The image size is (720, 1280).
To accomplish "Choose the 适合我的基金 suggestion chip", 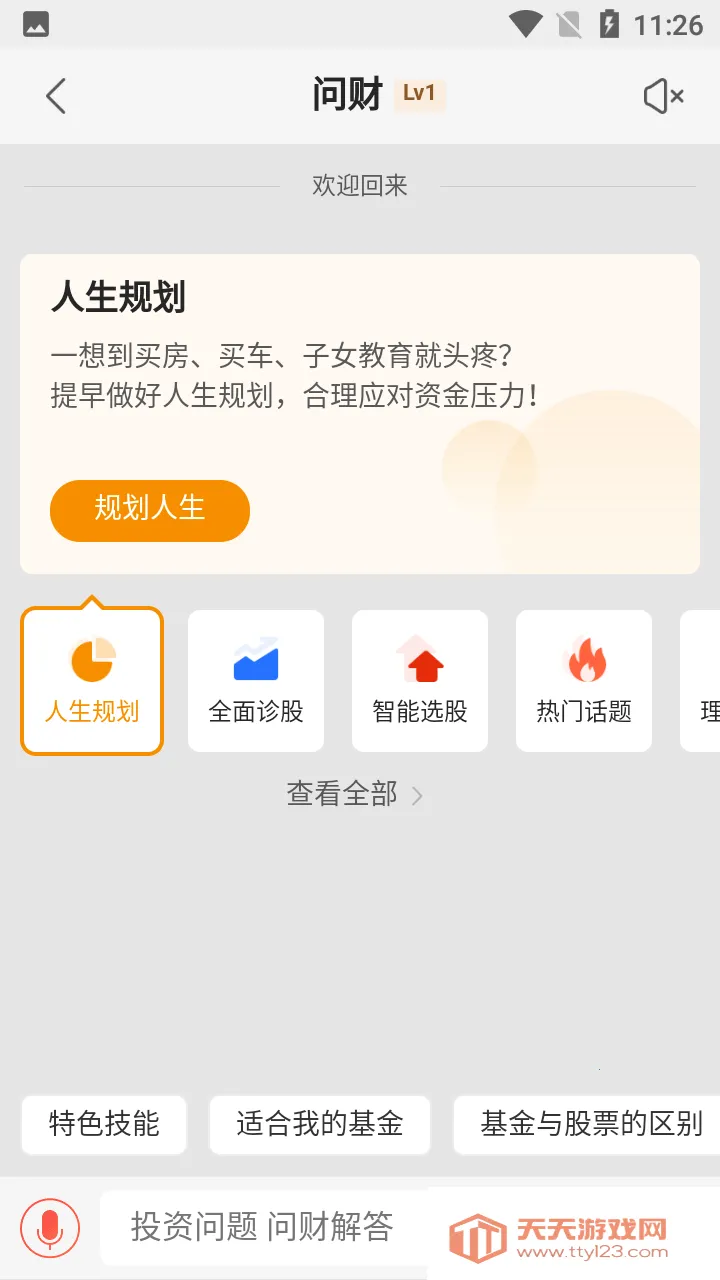I will point(319,1124).
